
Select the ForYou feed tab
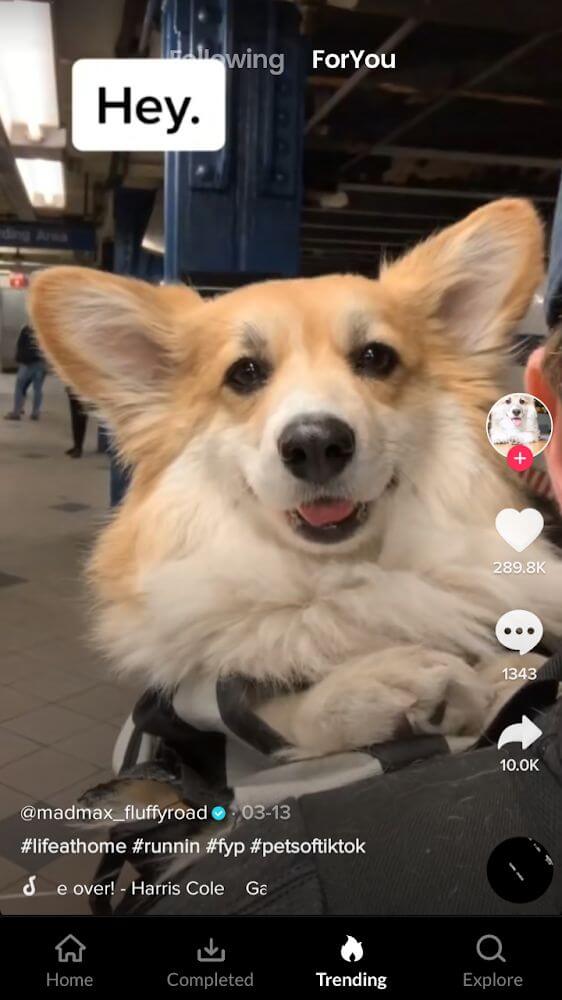coord(353,59)
